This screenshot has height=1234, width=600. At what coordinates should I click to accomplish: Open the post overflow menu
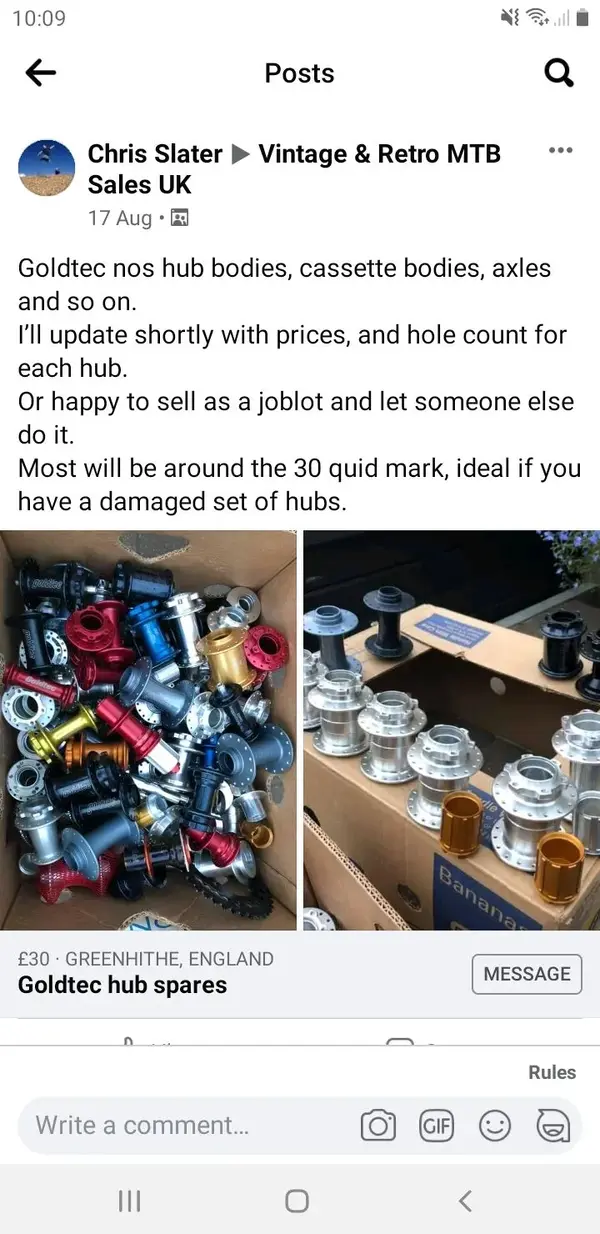click(x=561, y=151)
